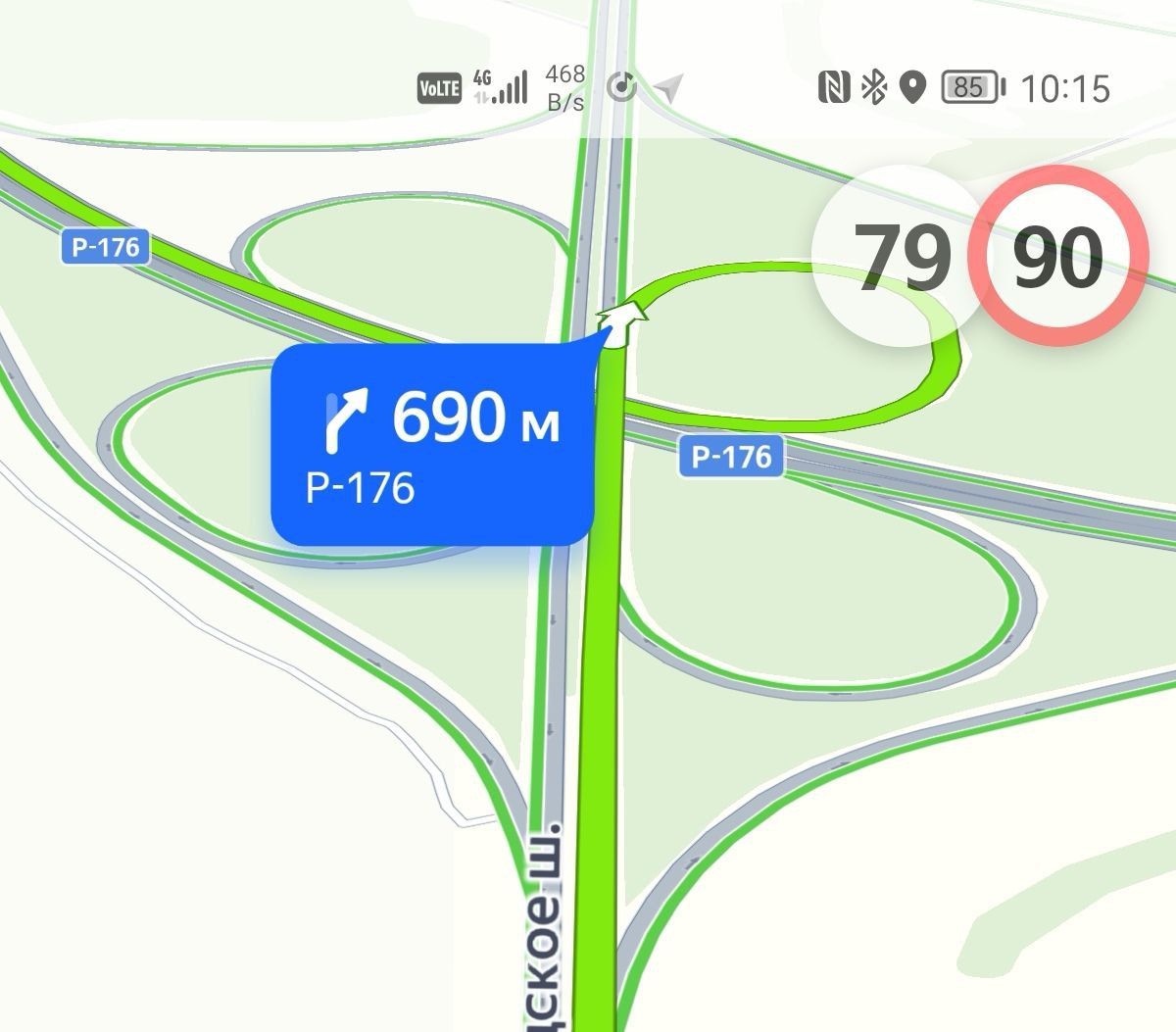Image resolution: width=1176 pixels, height=1032 pixels.
Task: Tap the 90 speed limit sign
Action: click(1057, 257)
